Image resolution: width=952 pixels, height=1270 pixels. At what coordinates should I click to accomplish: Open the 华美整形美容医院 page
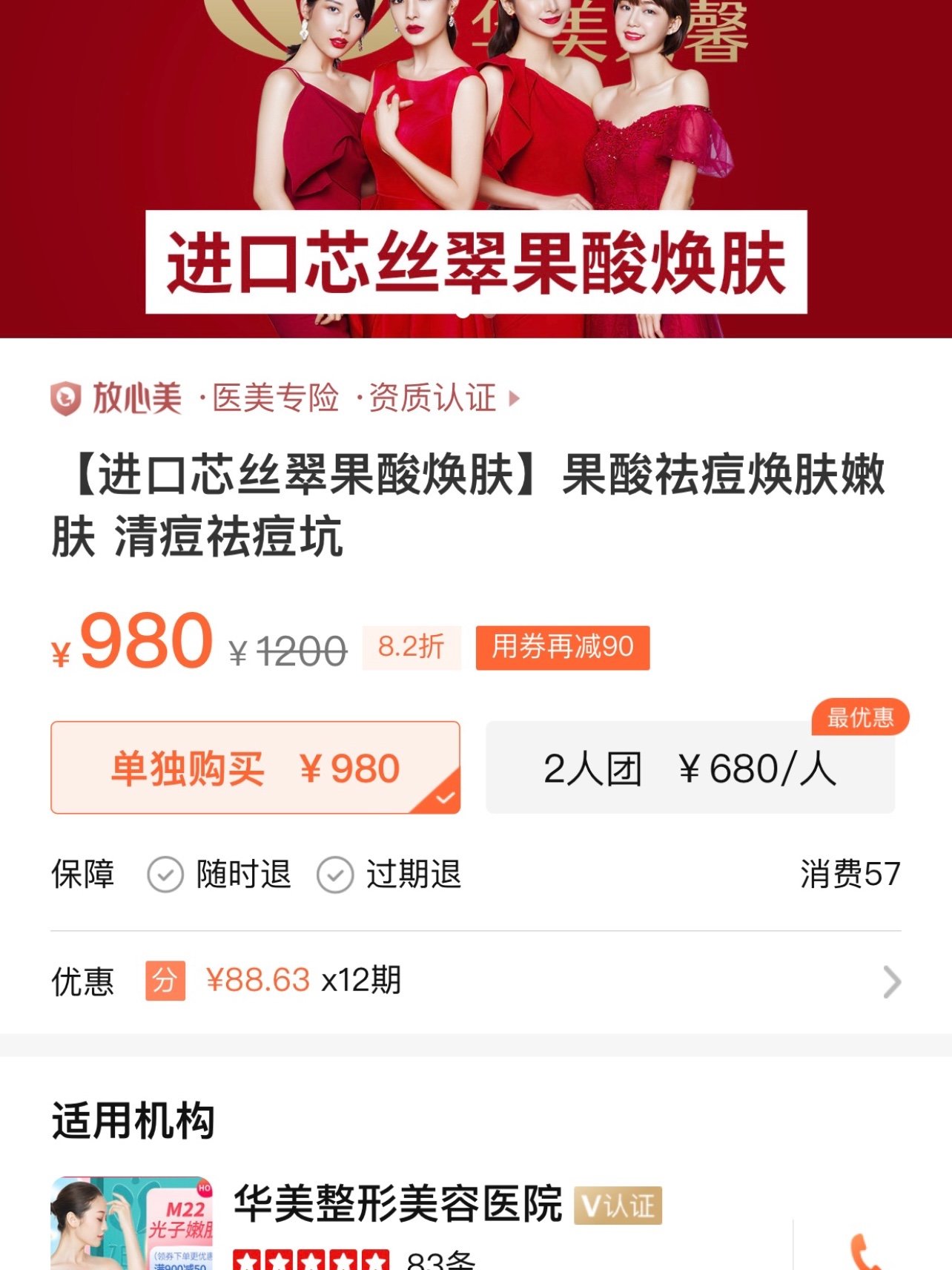[x=397, y=1203]
